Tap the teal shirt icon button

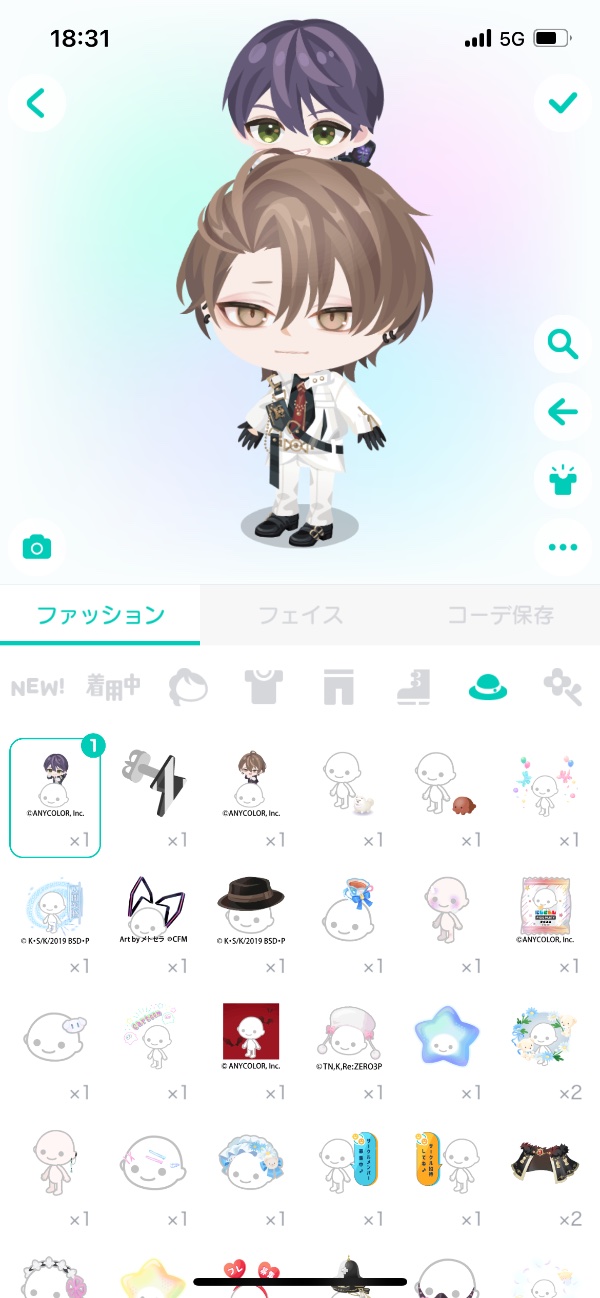point(562,479)
